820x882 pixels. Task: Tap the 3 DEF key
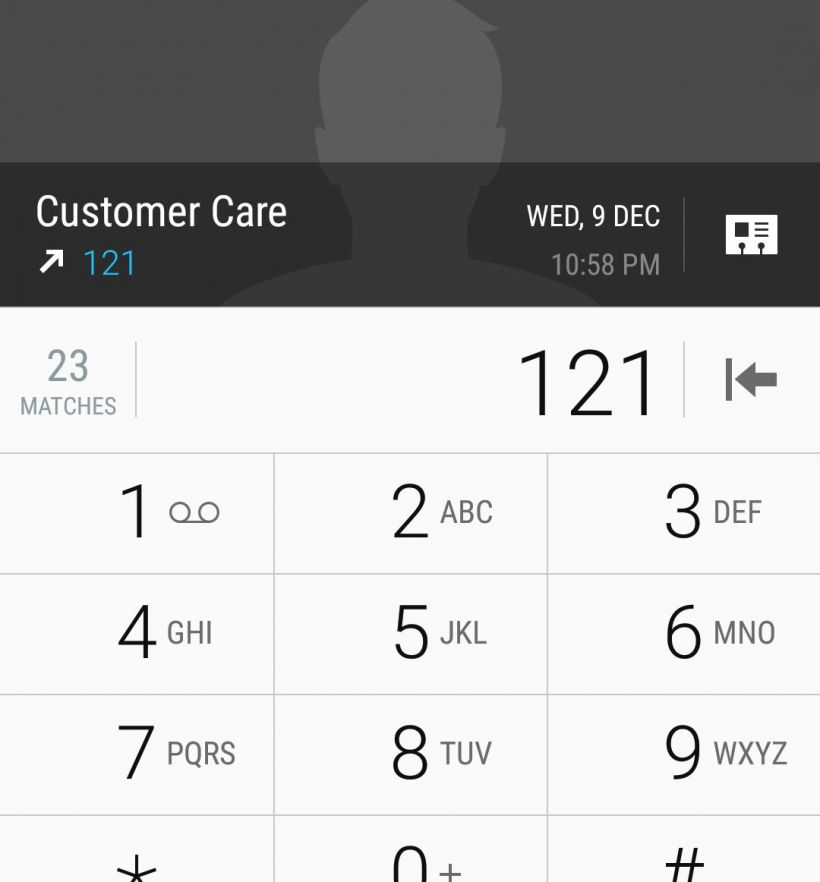click(684, 513)
